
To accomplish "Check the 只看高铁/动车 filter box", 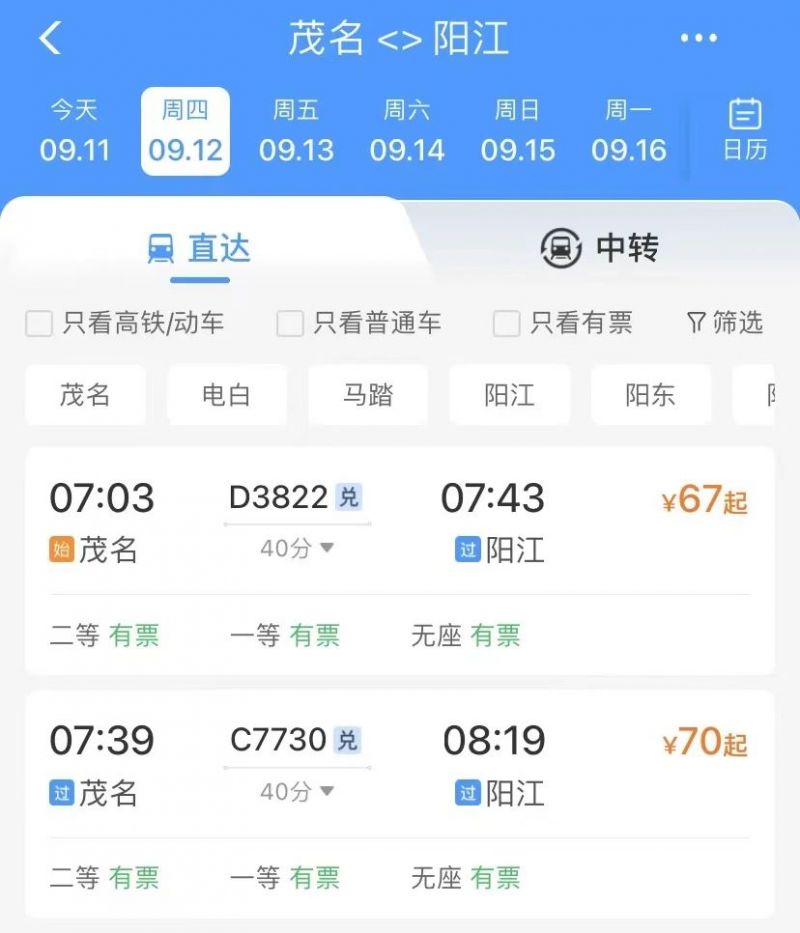I will pos(39,324).
